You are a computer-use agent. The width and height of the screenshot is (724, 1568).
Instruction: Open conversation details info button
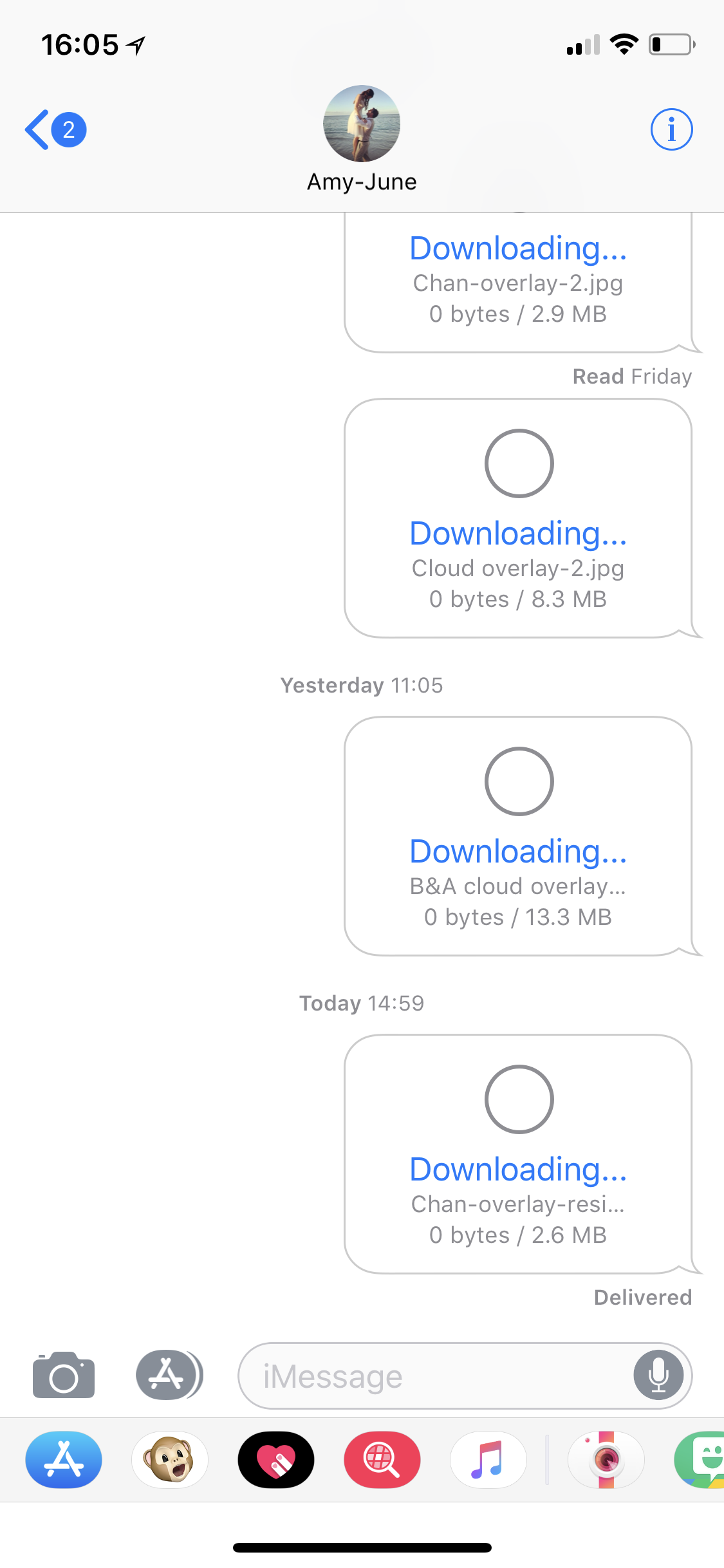click(671, 129)
